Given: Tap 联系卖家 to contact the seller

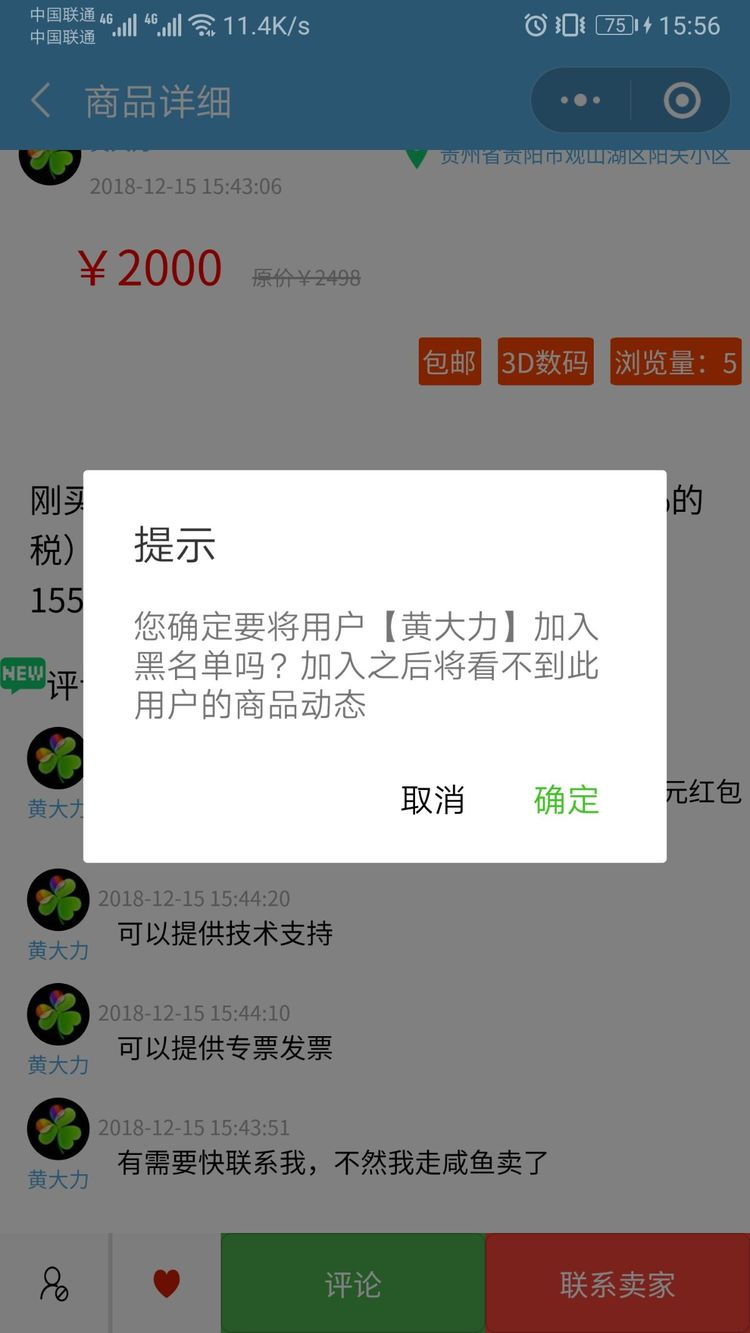Looking at the screenshot, I should (x=617, y=1284).
